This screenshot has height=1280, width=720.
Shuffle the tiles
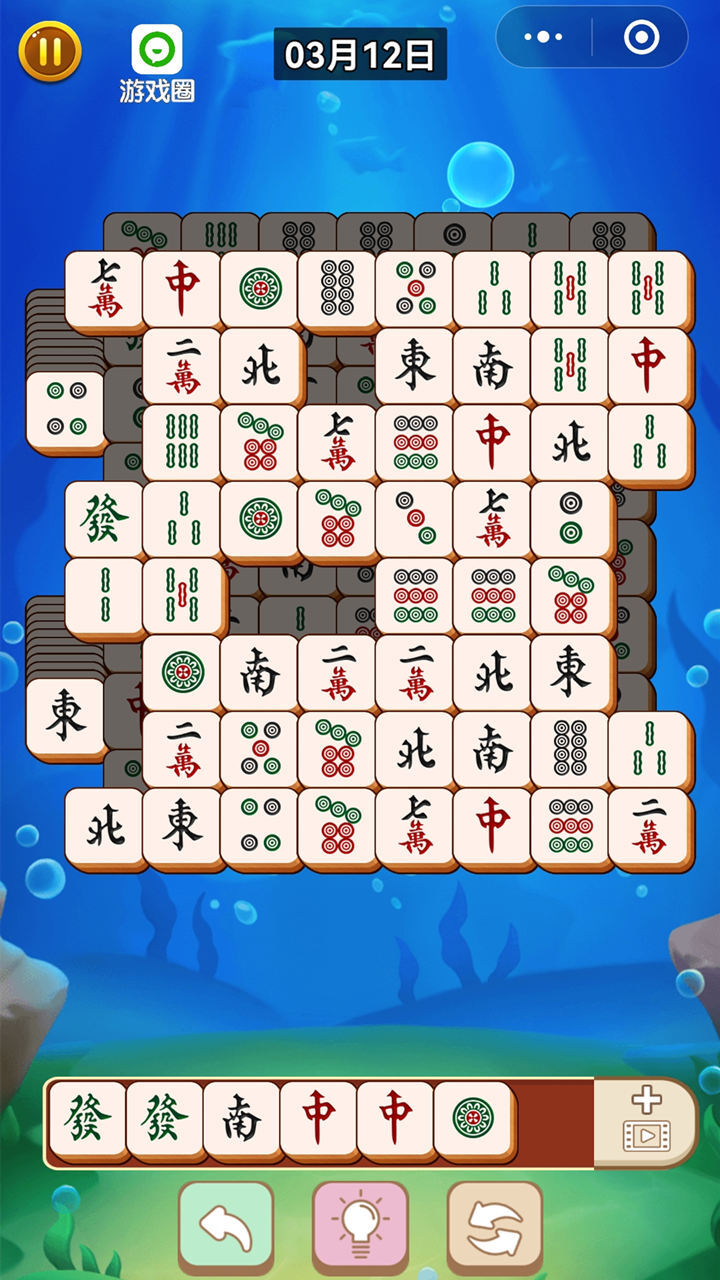(494, 1228)
